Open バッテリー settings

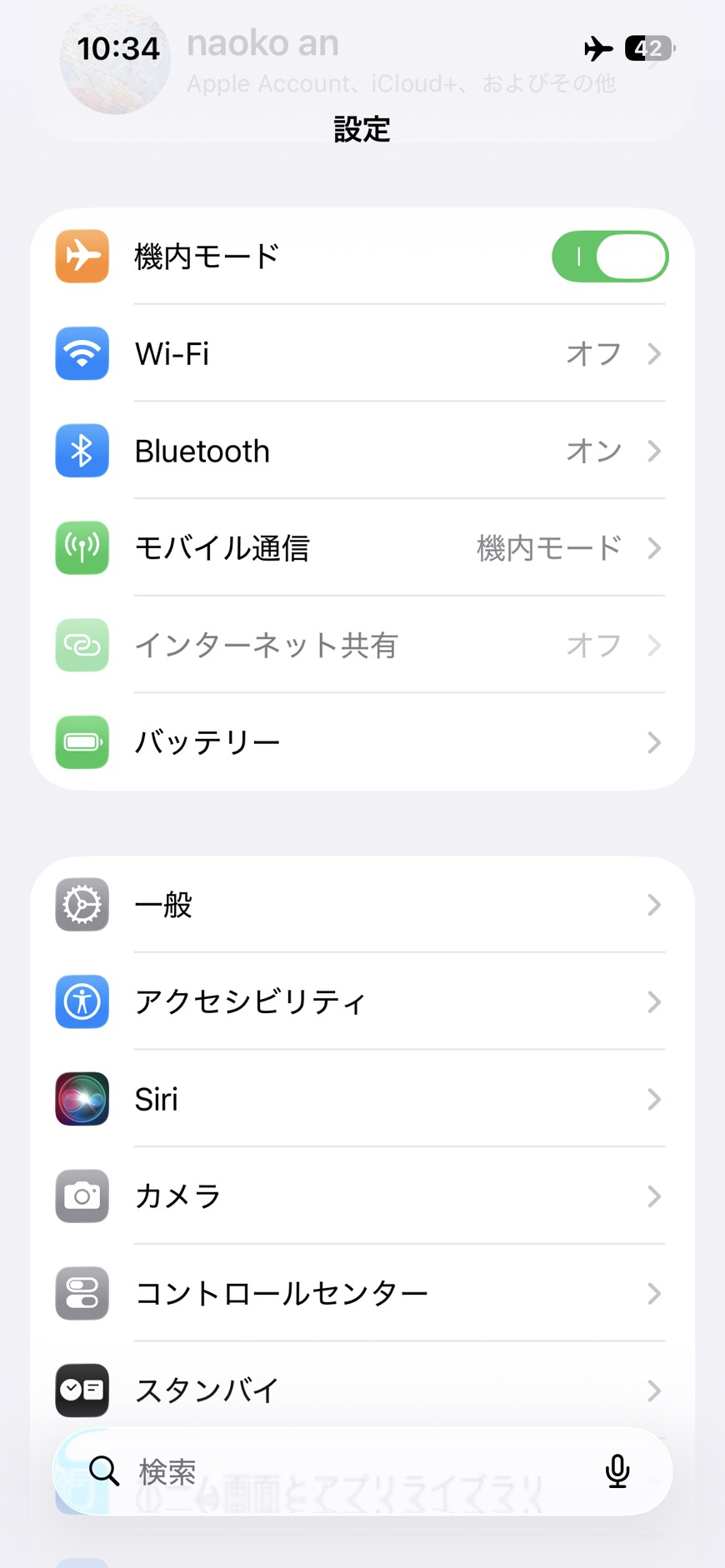coord(362,742)
